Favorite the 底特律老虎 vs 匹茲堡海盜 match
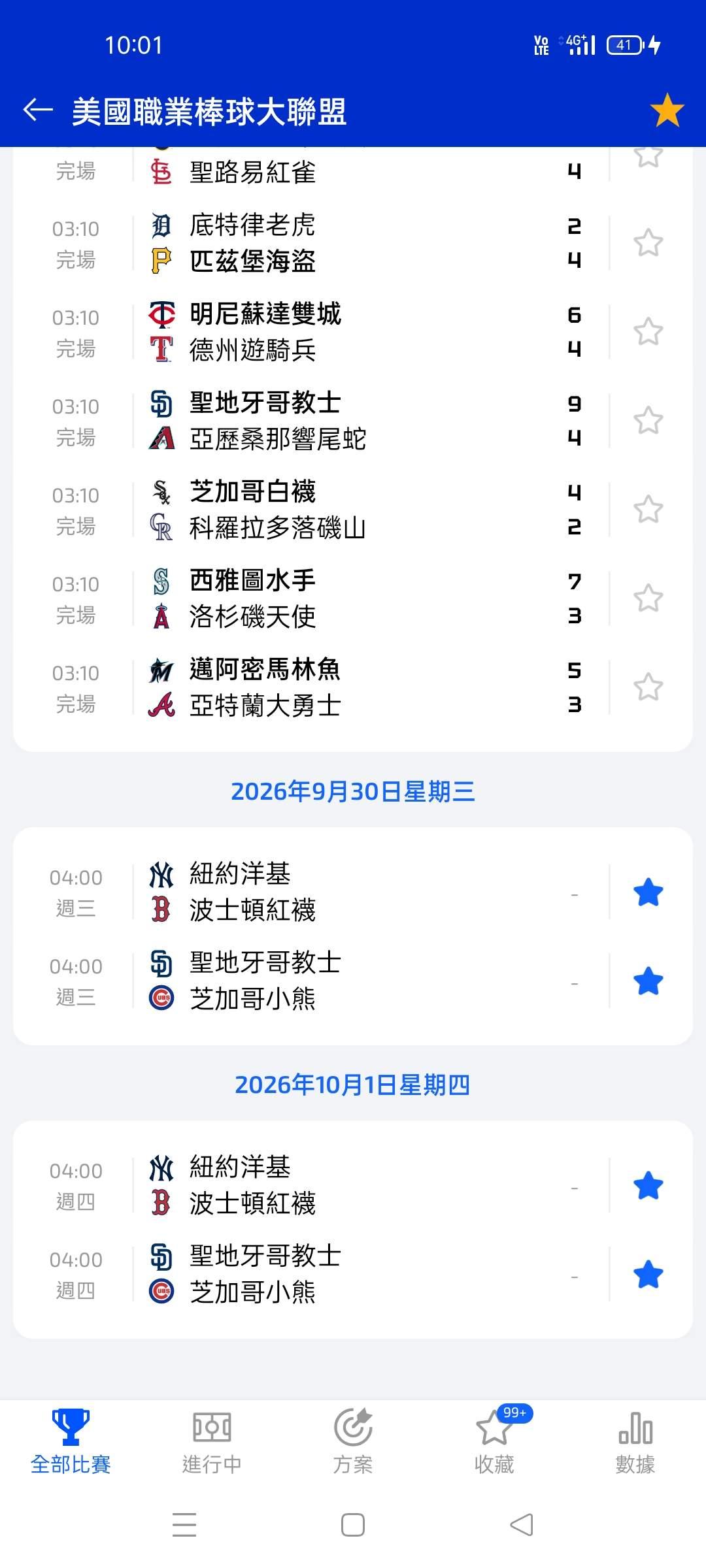The image size is (706, 1568). coord(648,243)
